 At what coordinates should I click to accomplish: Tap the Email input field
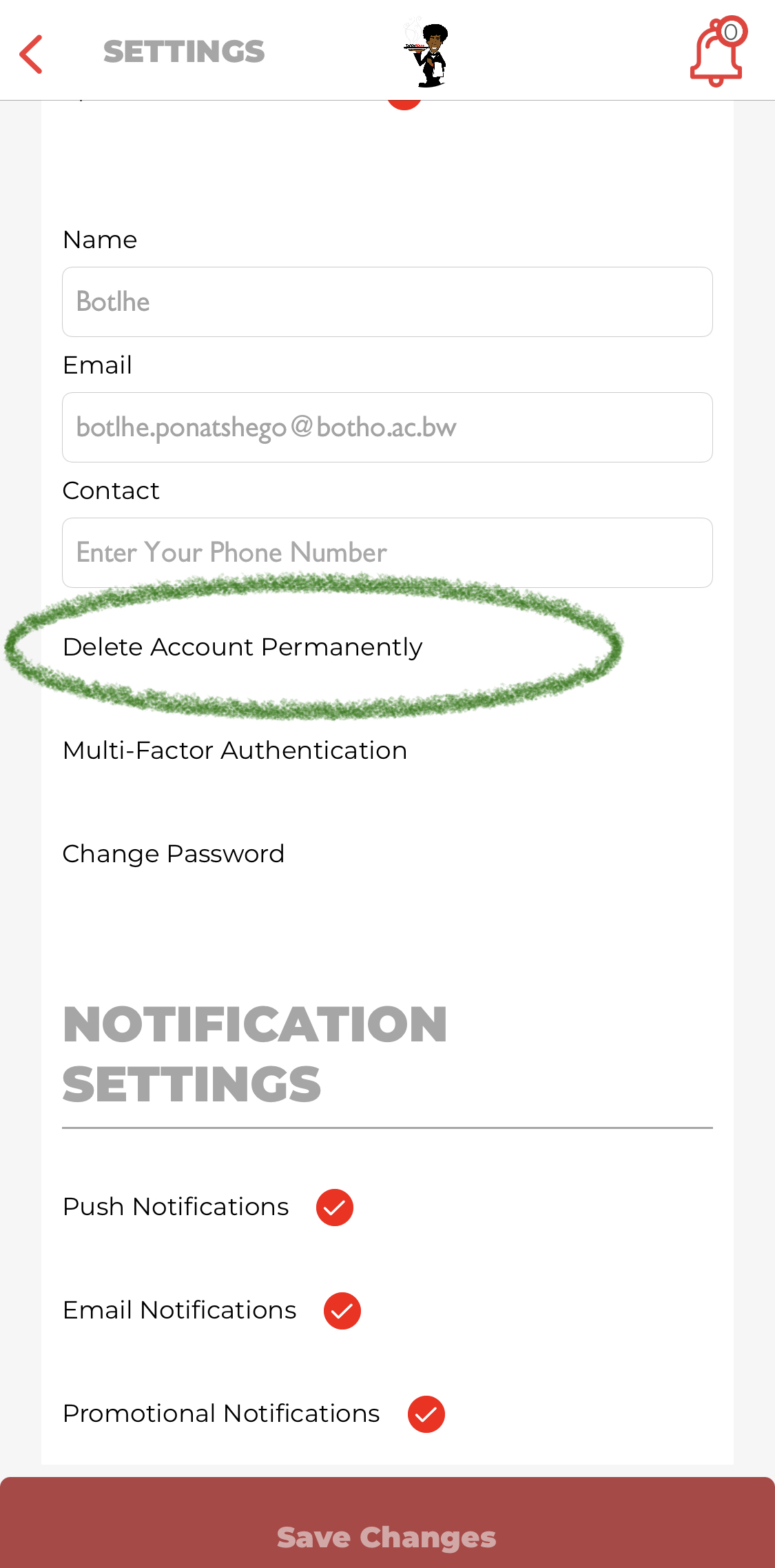tap(387, 427)
